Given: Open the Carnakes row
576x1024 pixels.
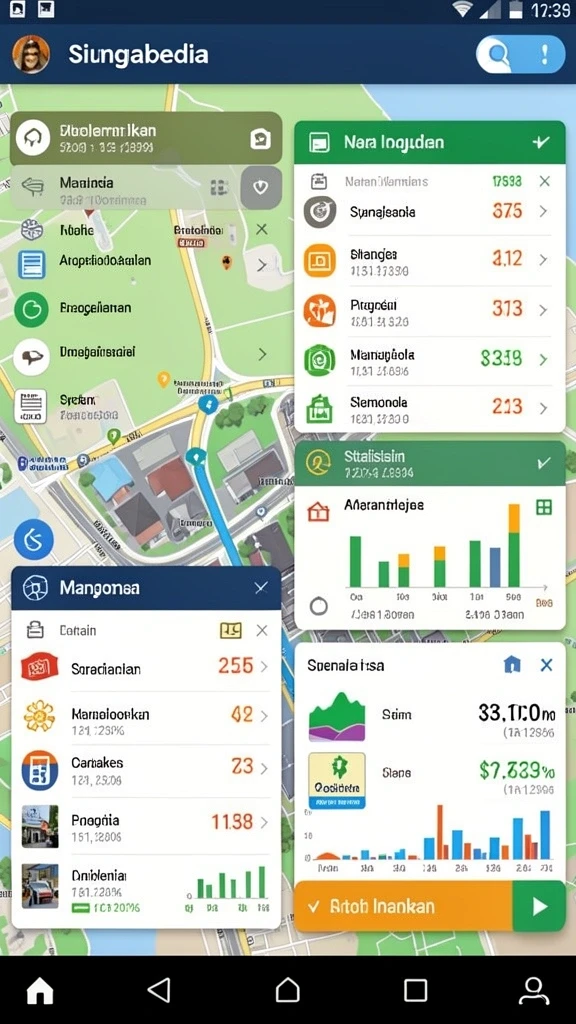Looking at the screenshot, I should tap(146, 771).
